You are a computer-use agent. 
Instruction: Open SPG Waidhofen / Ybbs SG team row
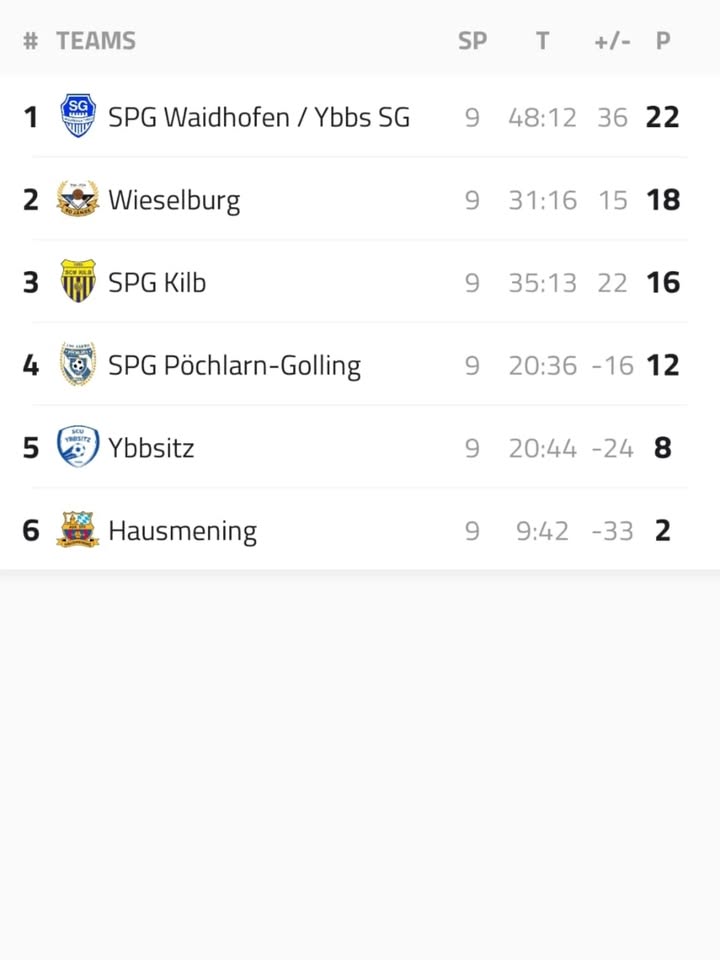pos(258,117)
